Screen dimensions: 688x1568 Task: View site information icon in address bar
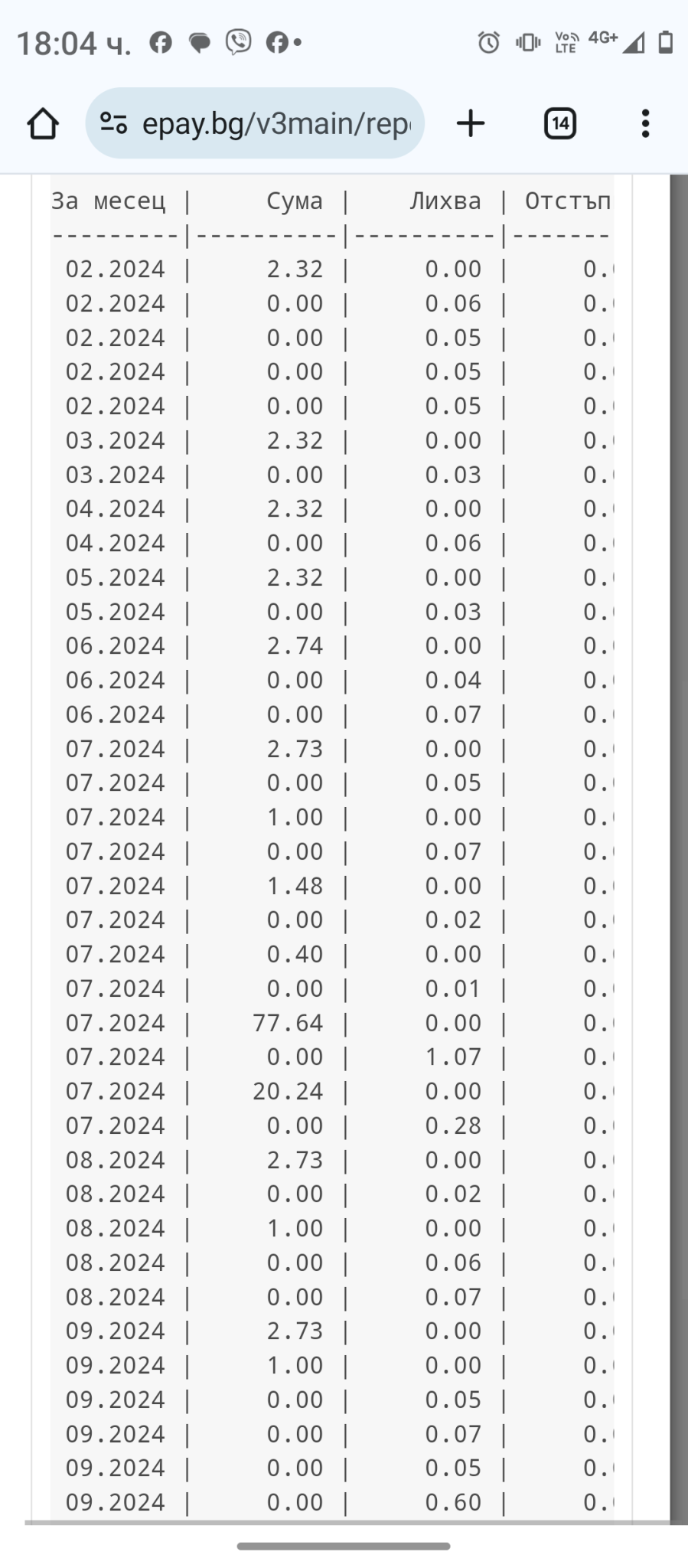pos(113,123)
